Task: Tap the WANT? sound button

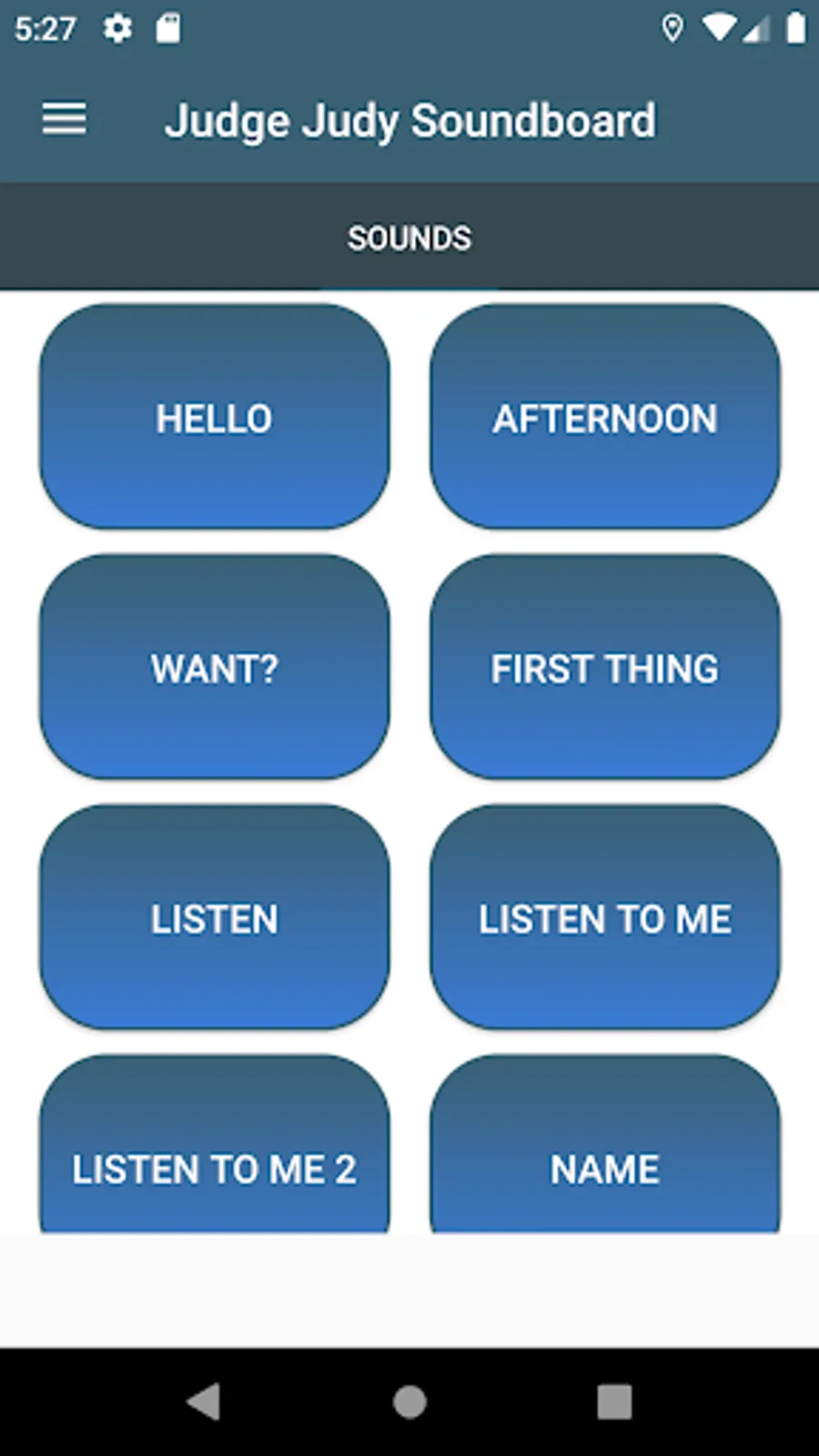Action: click(215, 667)
